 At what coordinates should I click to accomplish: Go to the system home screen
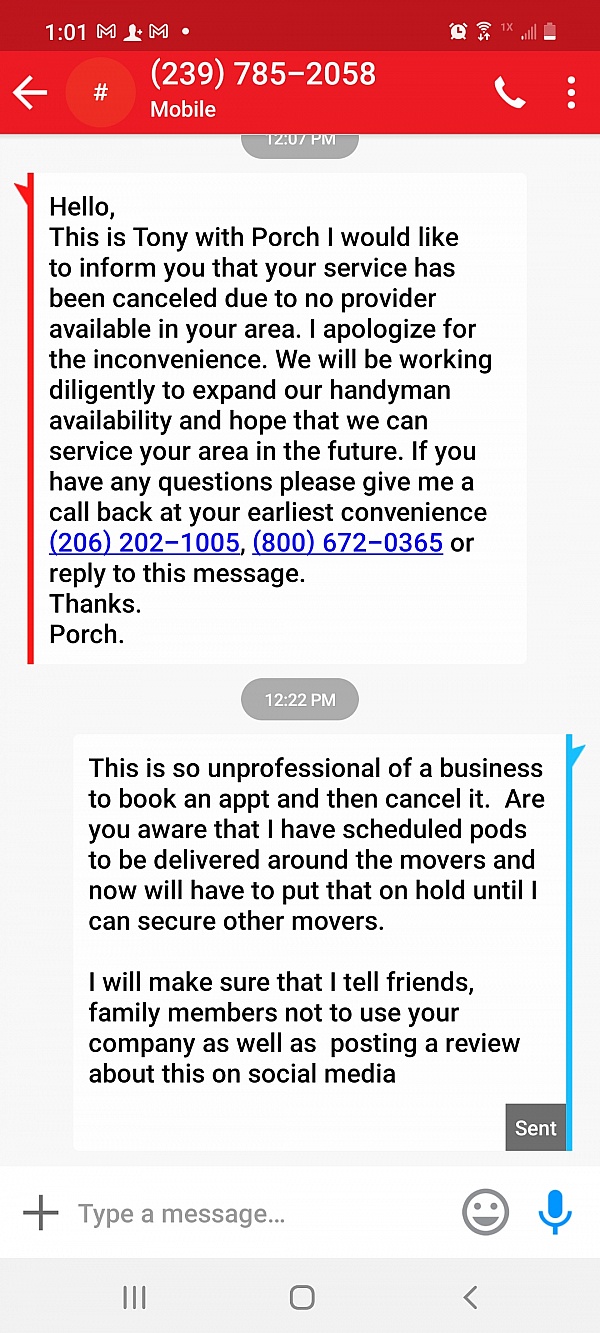[x=301, y=1297]
